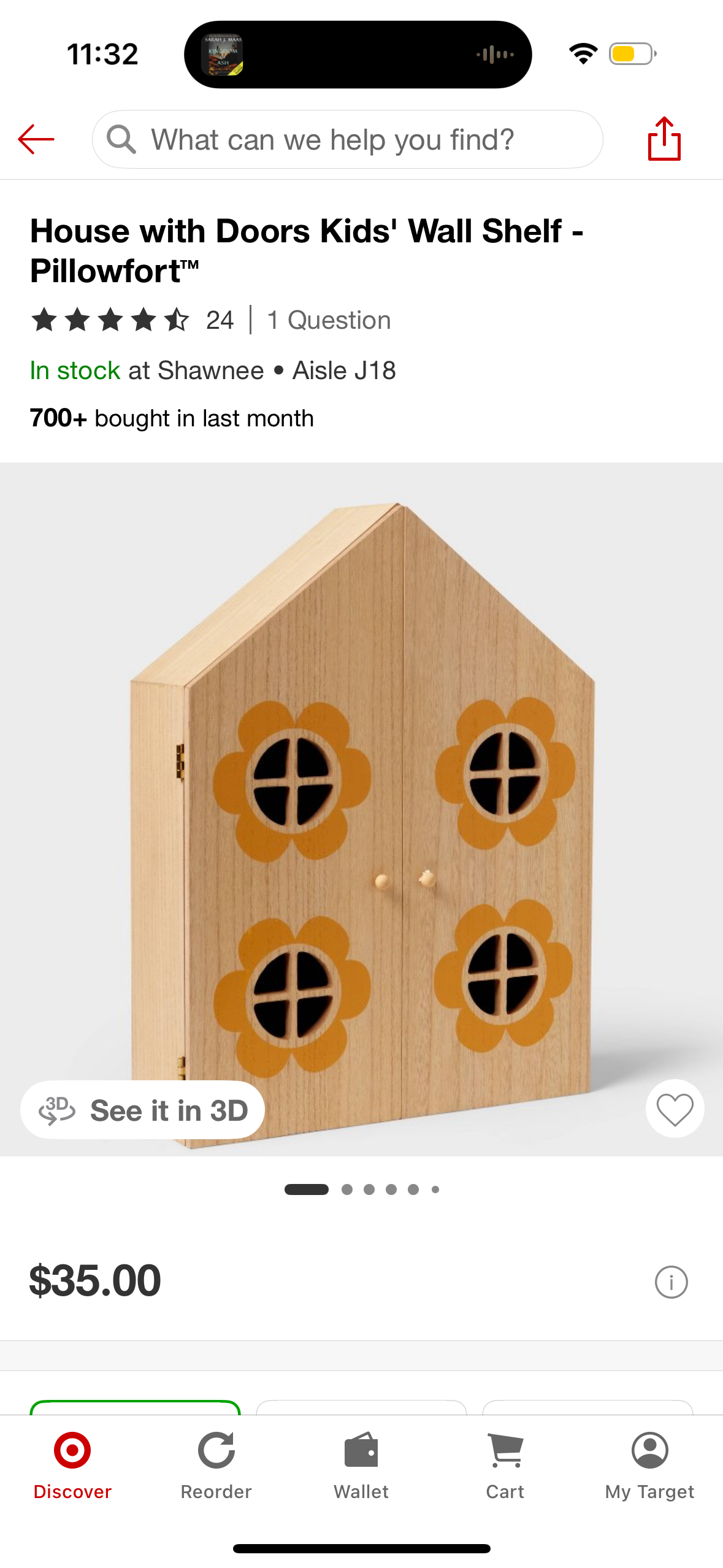This screenshot has width=723, height=1568.
Task: Go back using the red arrow
Action: [36, 140]
